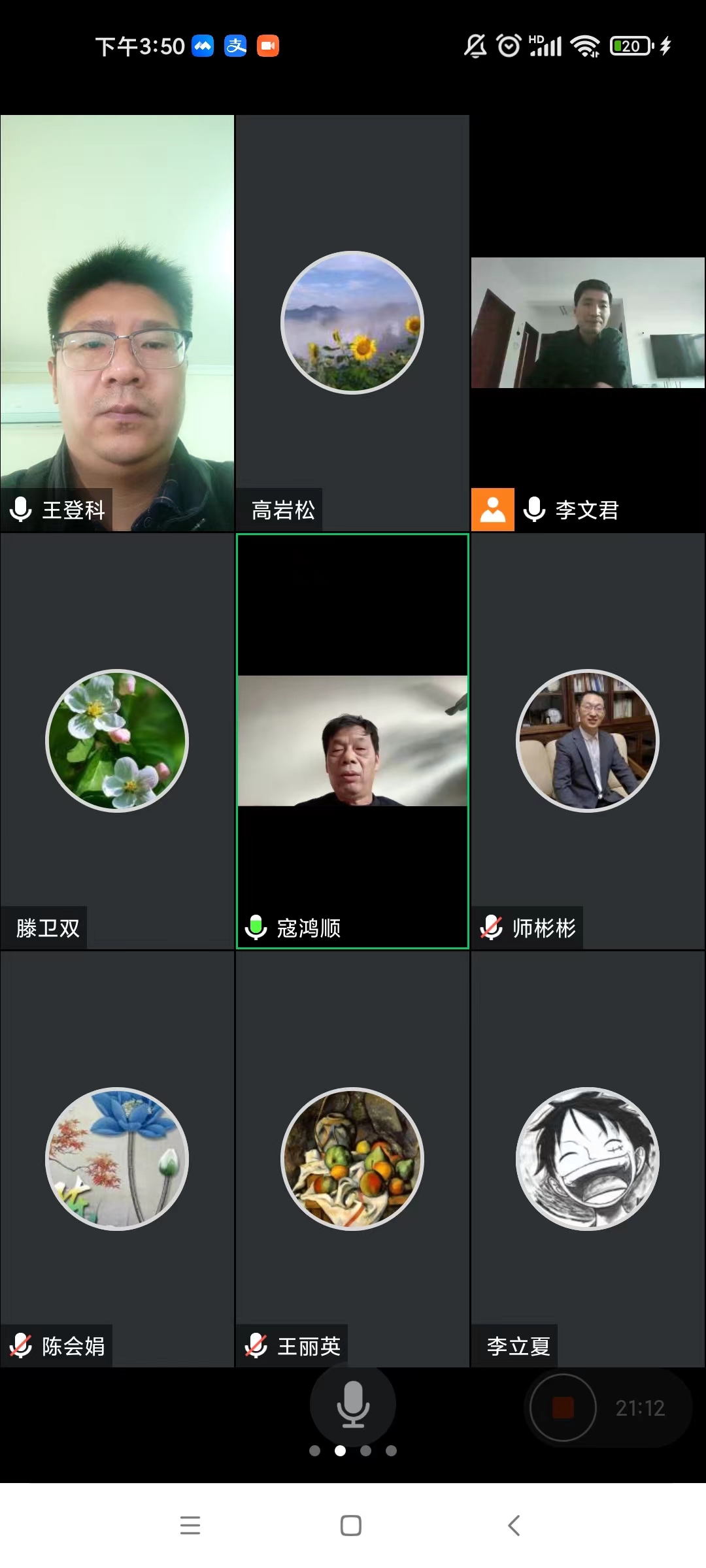Viewport: 706px width, 1568px height.
Task: Select 高岩松's participant tile
Action: [352, 323]
